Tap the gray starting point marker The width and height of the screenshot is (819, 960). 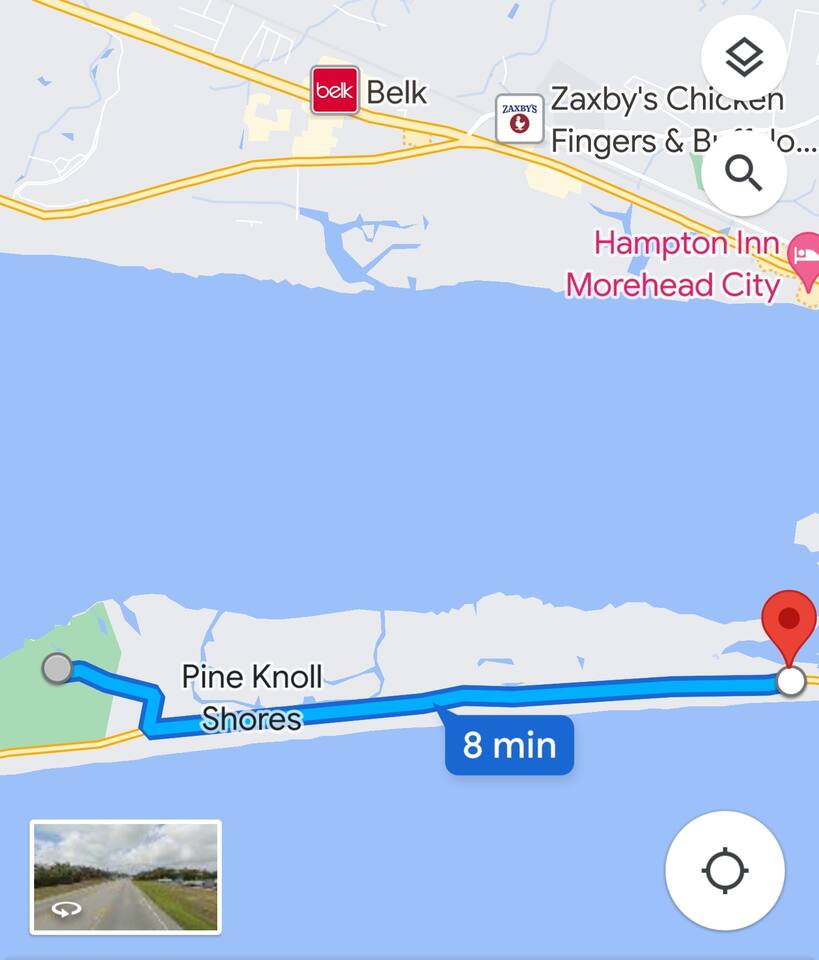point(58,668)
